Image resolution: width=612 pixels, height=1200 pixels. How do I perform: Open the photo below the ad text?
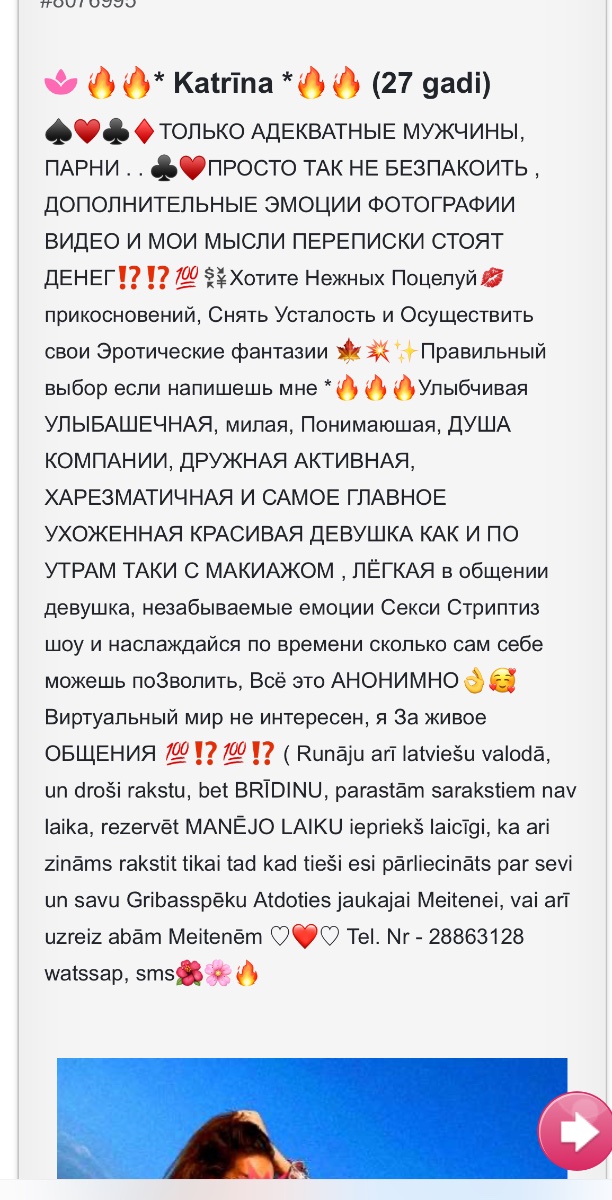(x=312, y=1119)
